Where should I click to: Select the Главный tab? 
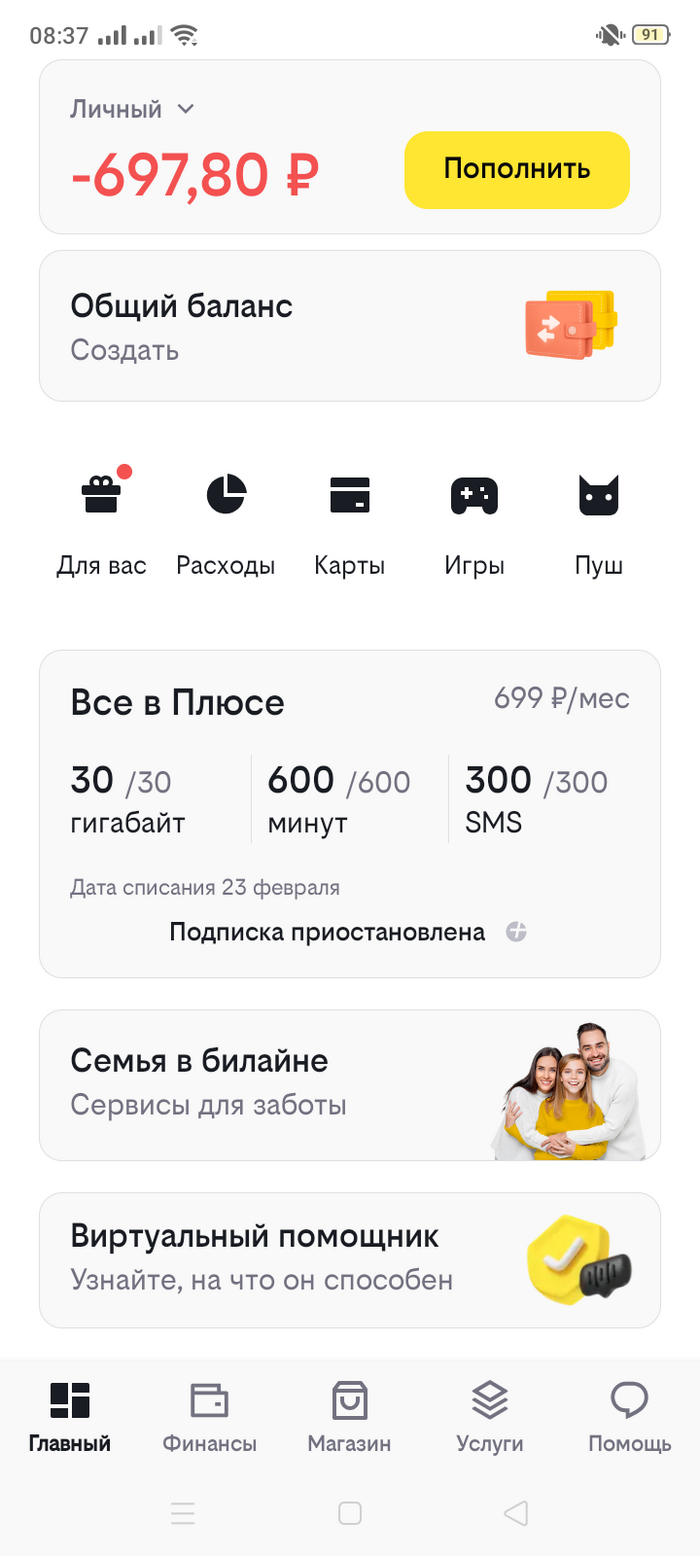[x=70, y=1417]
